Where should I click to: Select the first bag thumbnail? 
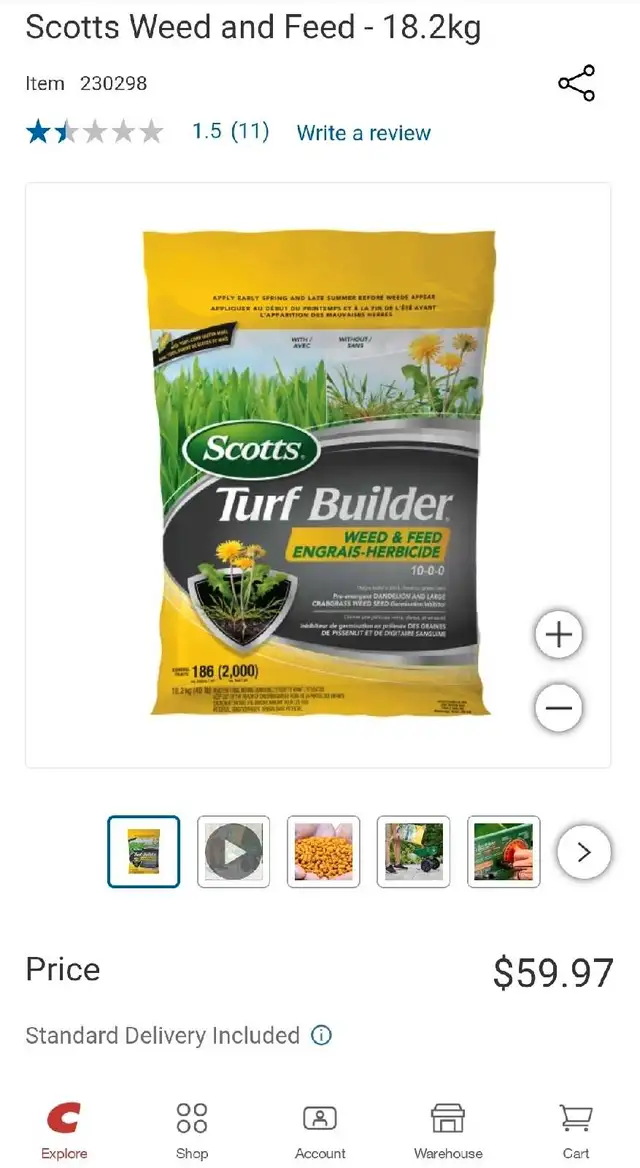coord(144,851)
